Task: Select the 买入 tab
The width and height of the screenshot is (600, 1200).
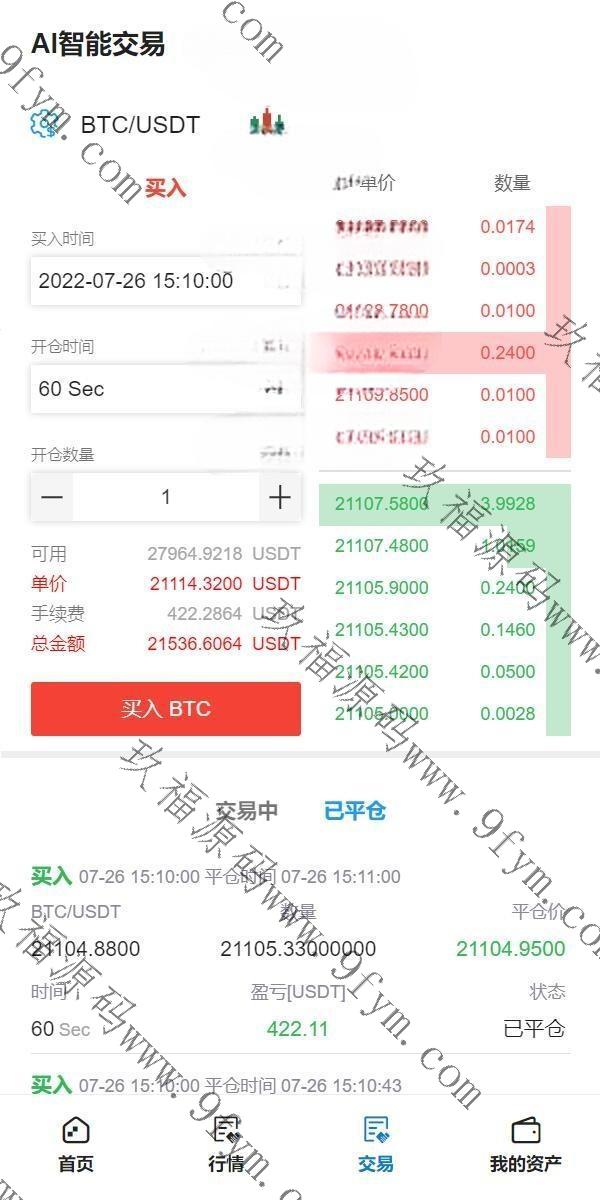Action: 165,188
